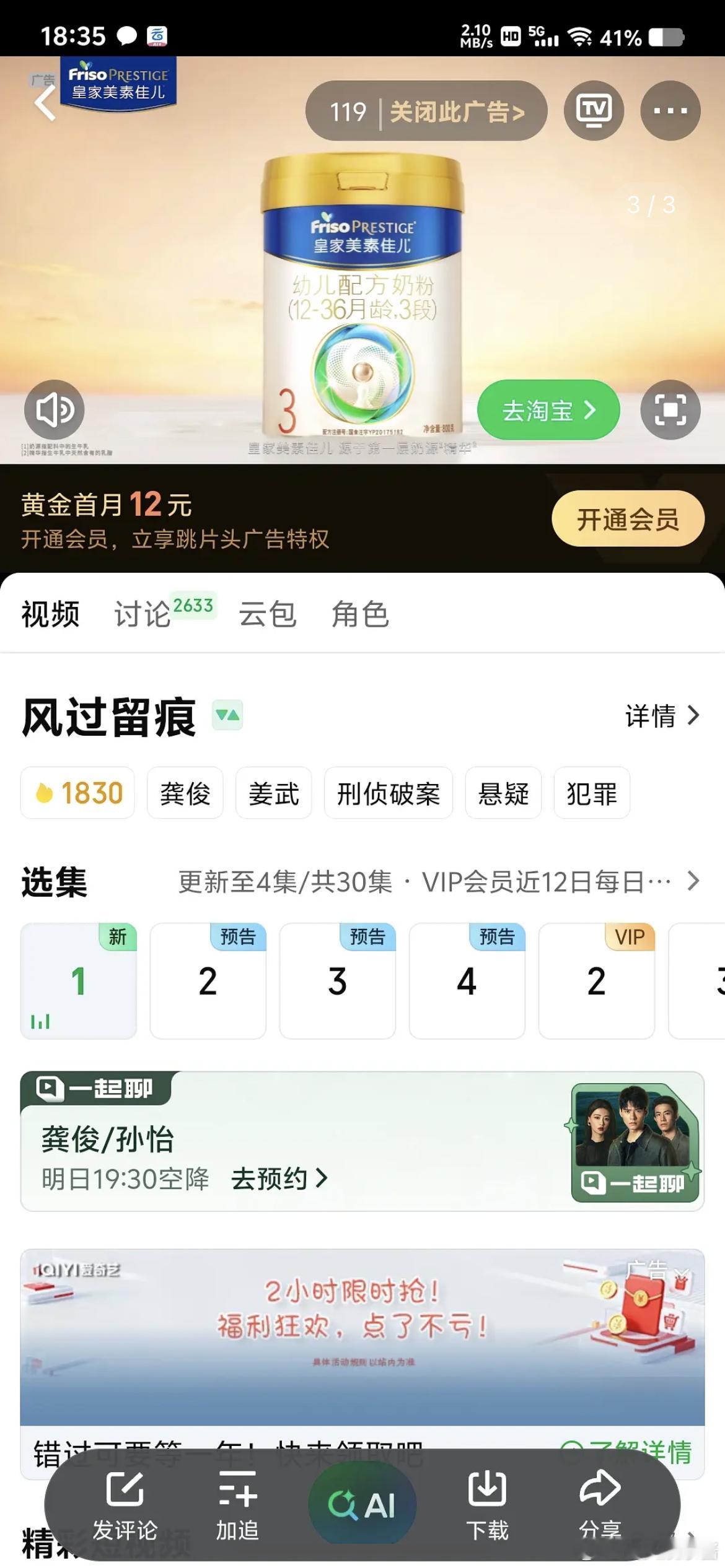Tap 去淘宝 on the milk ad
The image size is (725, 1568).
pyautogui.click(x=548, y=409)
